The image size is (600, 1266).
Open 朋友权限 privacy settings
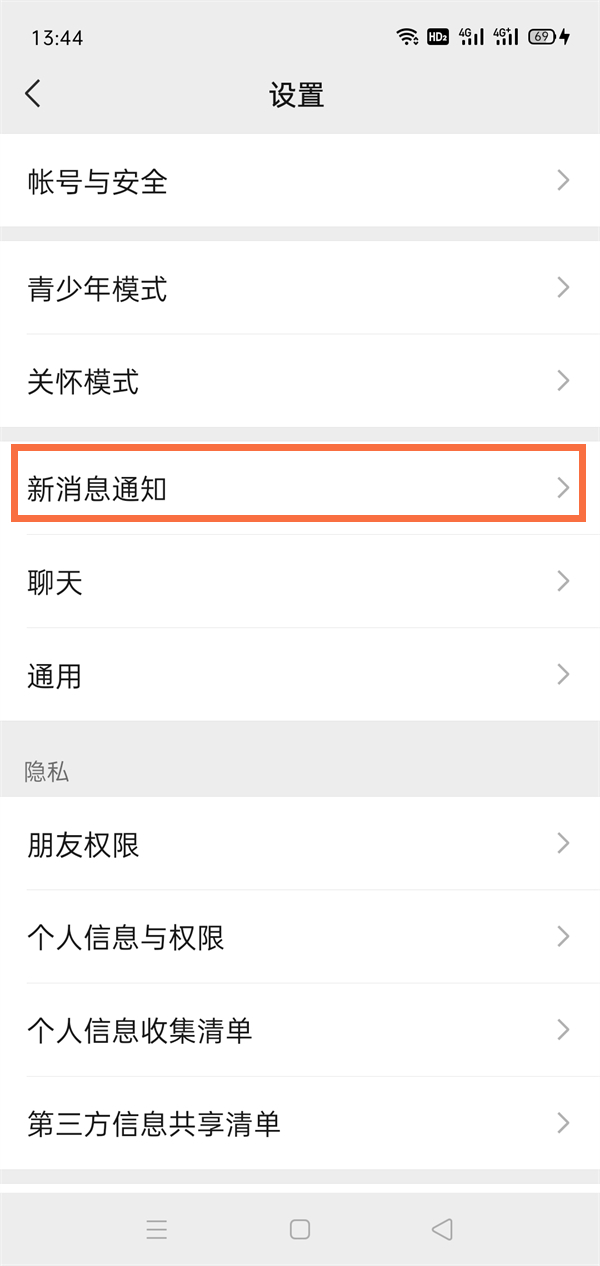click(300, 844)
